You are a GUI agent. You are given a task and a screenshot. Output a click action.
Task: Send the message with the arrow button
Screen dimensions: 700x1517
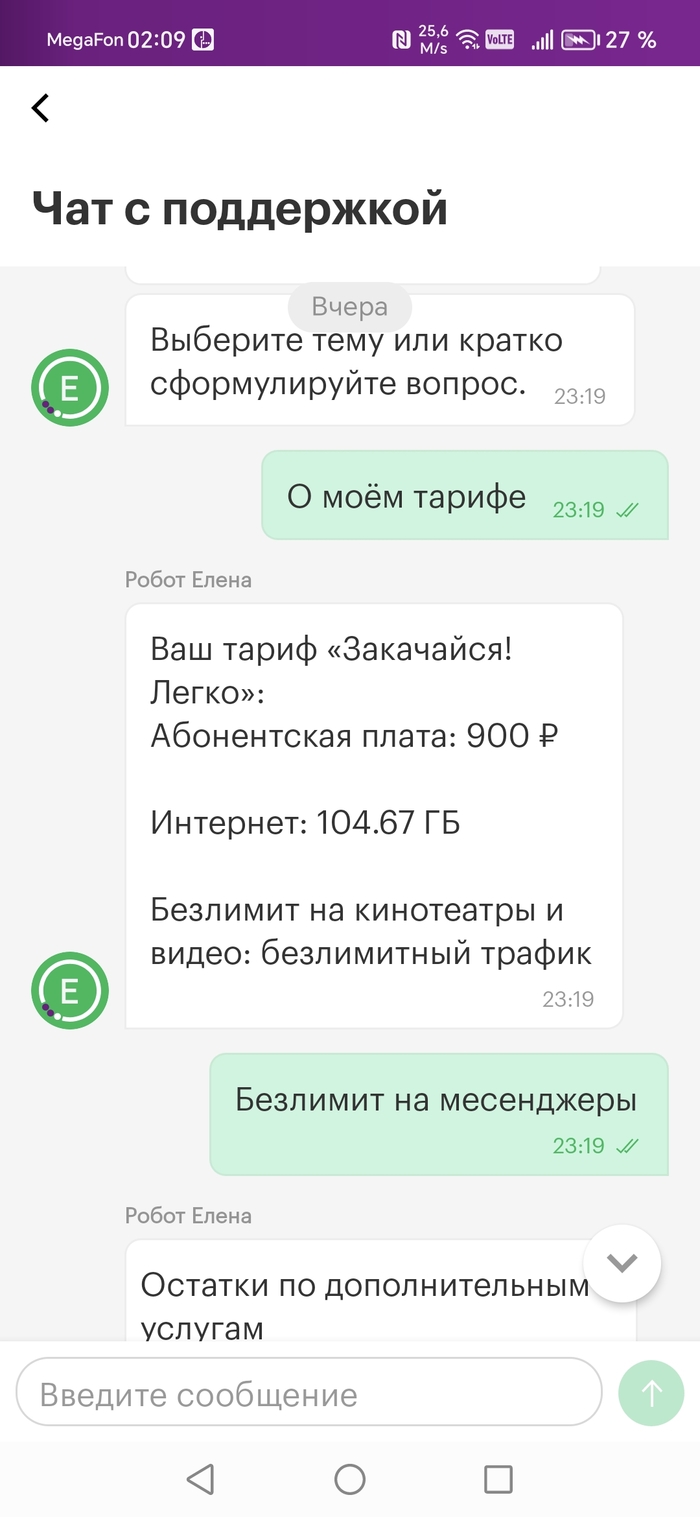[x=651, y=1393]
